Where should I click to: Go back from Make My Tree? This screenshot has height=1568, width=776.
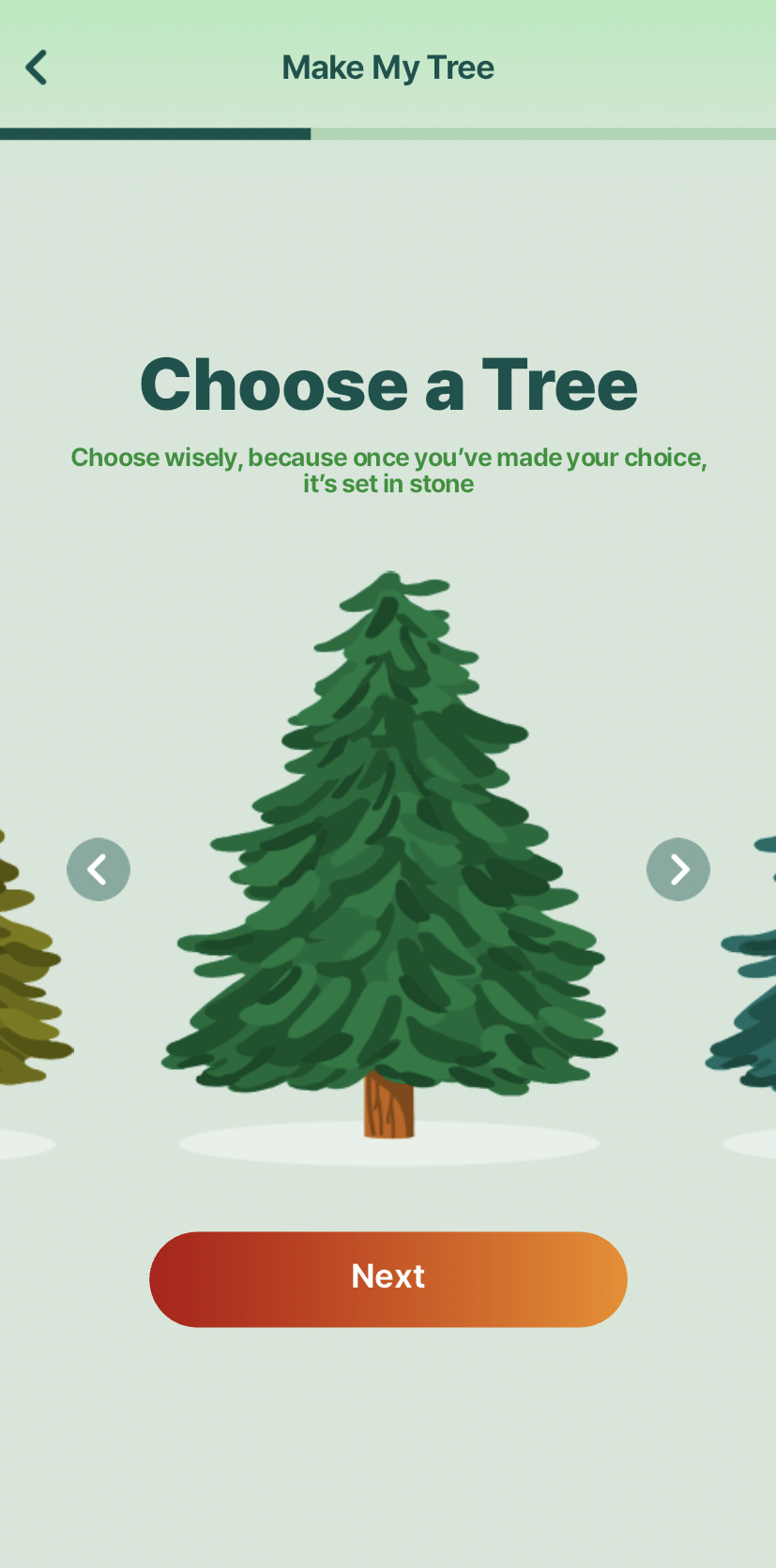pyautogui.click(x=36, y=68)
